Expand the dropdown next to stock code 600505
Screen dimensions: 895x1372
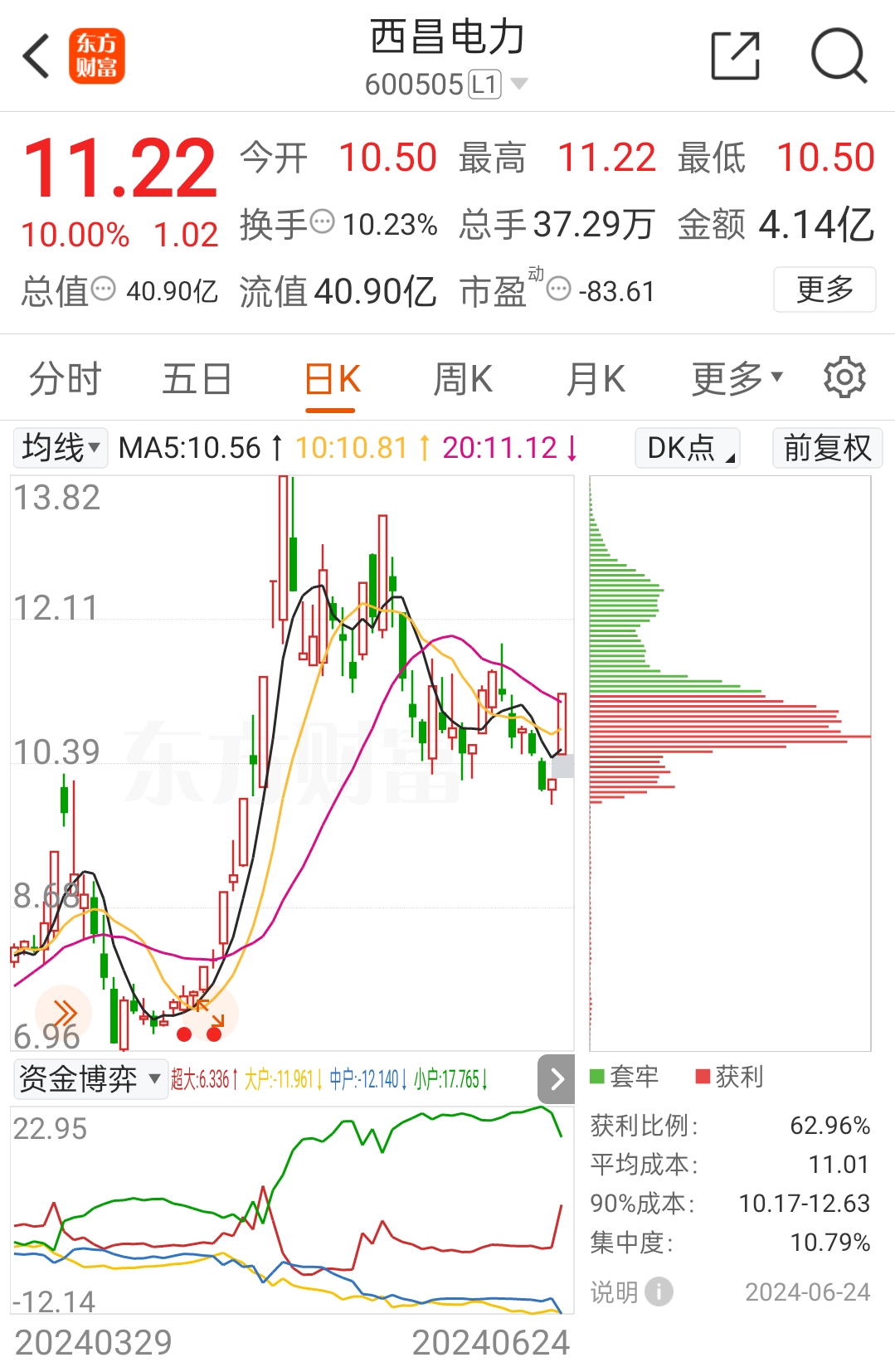pos(521,83)
